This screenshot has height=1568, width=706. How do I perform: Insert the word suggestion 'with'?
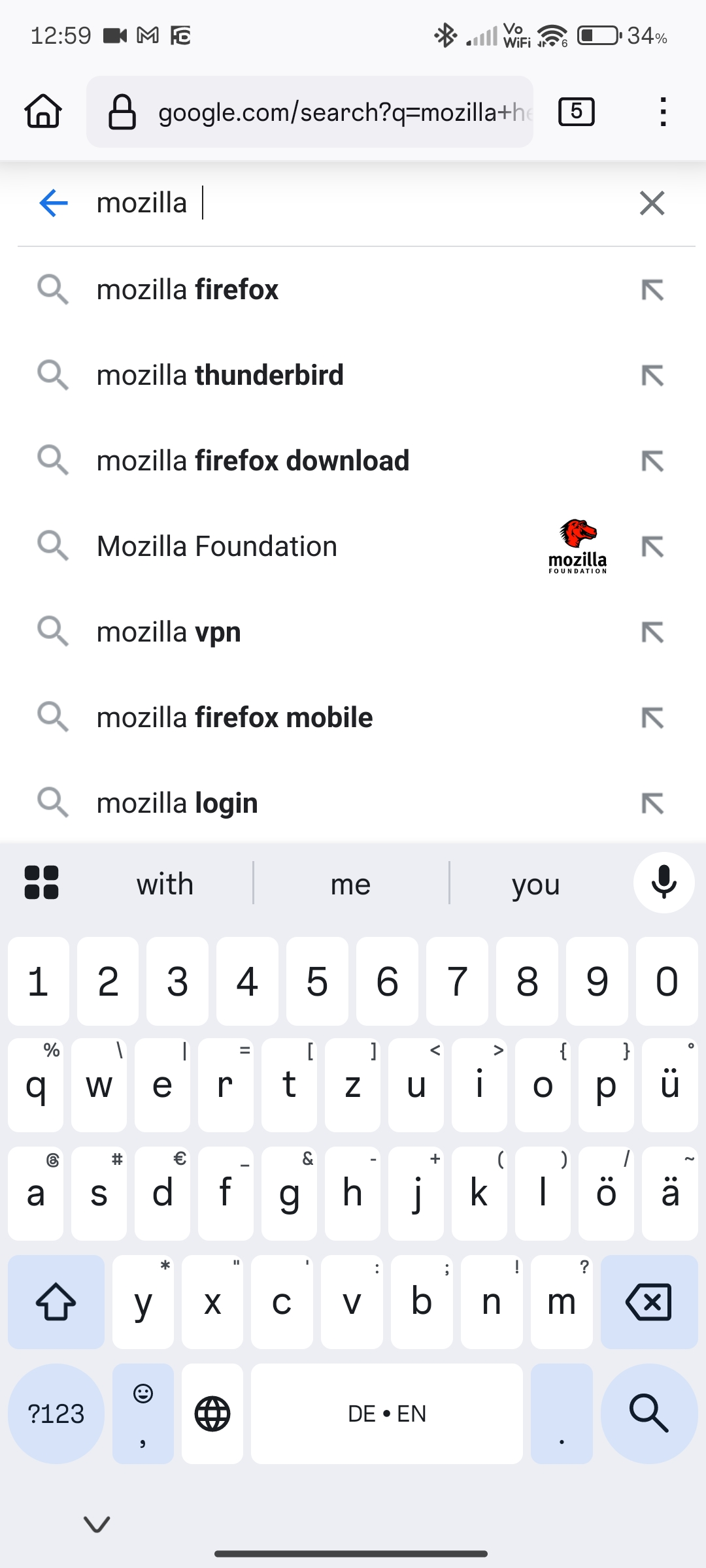[x=165, y=884]
